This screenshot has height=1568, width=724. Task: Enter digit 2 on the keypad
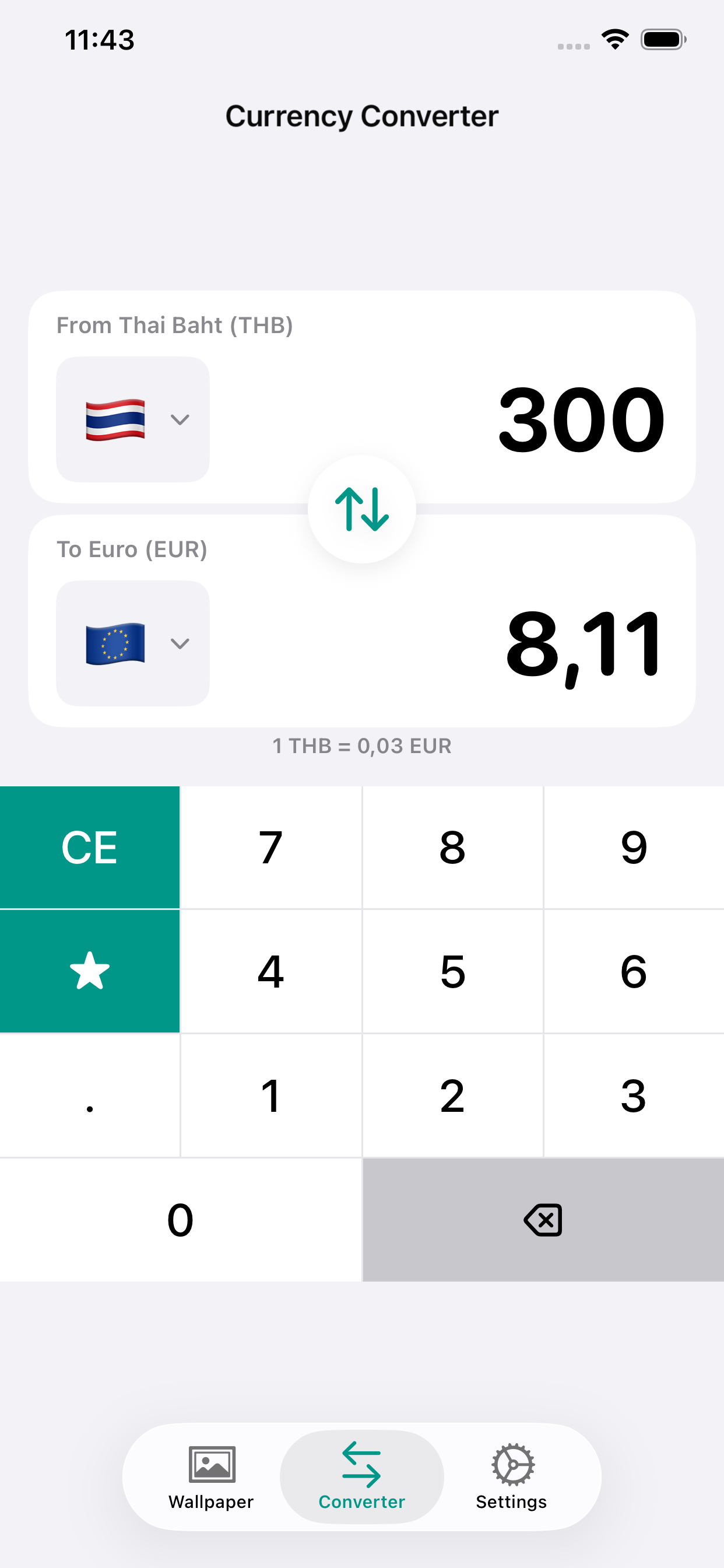coord(452,1095)
